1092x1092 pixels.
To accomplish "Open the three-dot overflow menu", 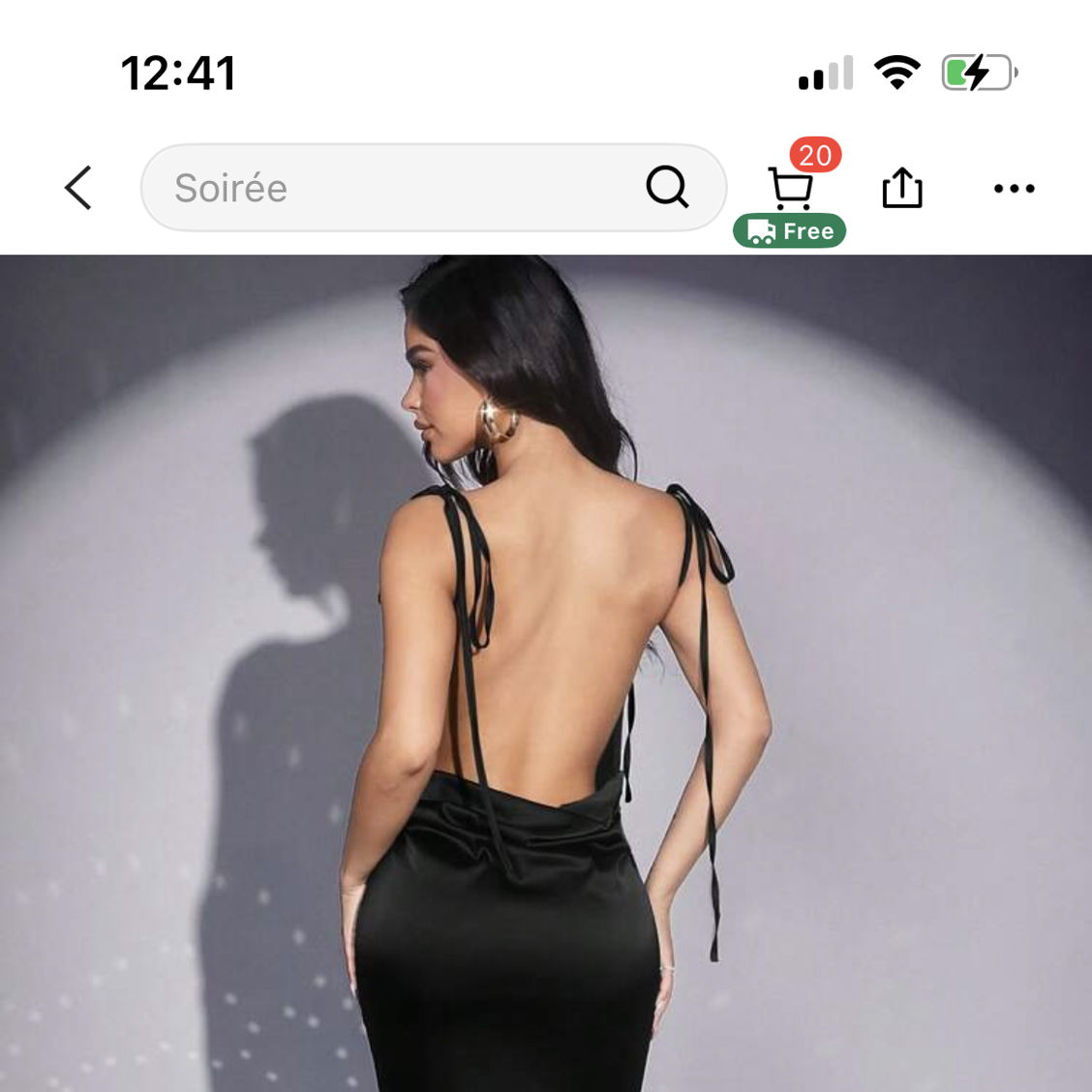I will click(x=1014, y=188).
